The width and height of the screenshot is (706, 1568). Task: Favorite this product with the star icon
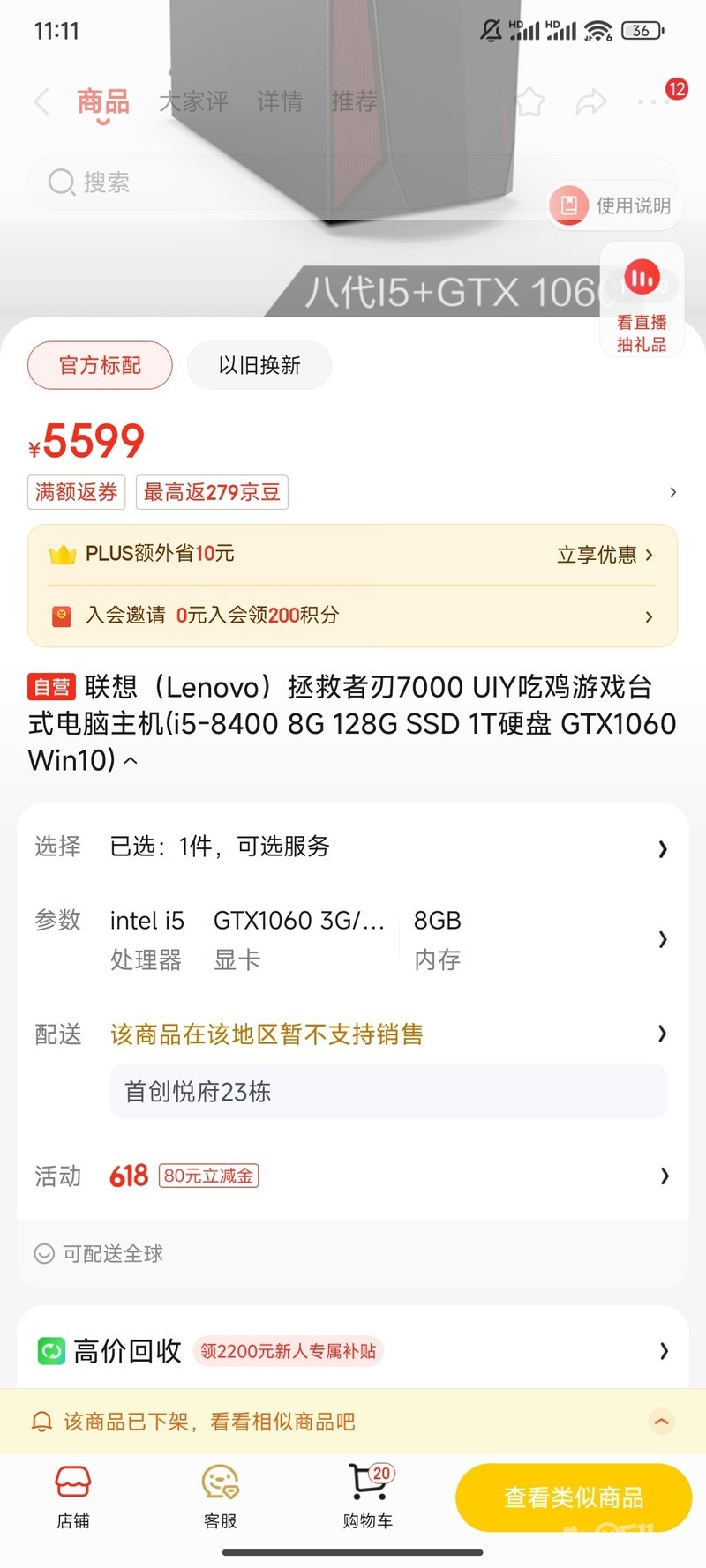point(529,102)
